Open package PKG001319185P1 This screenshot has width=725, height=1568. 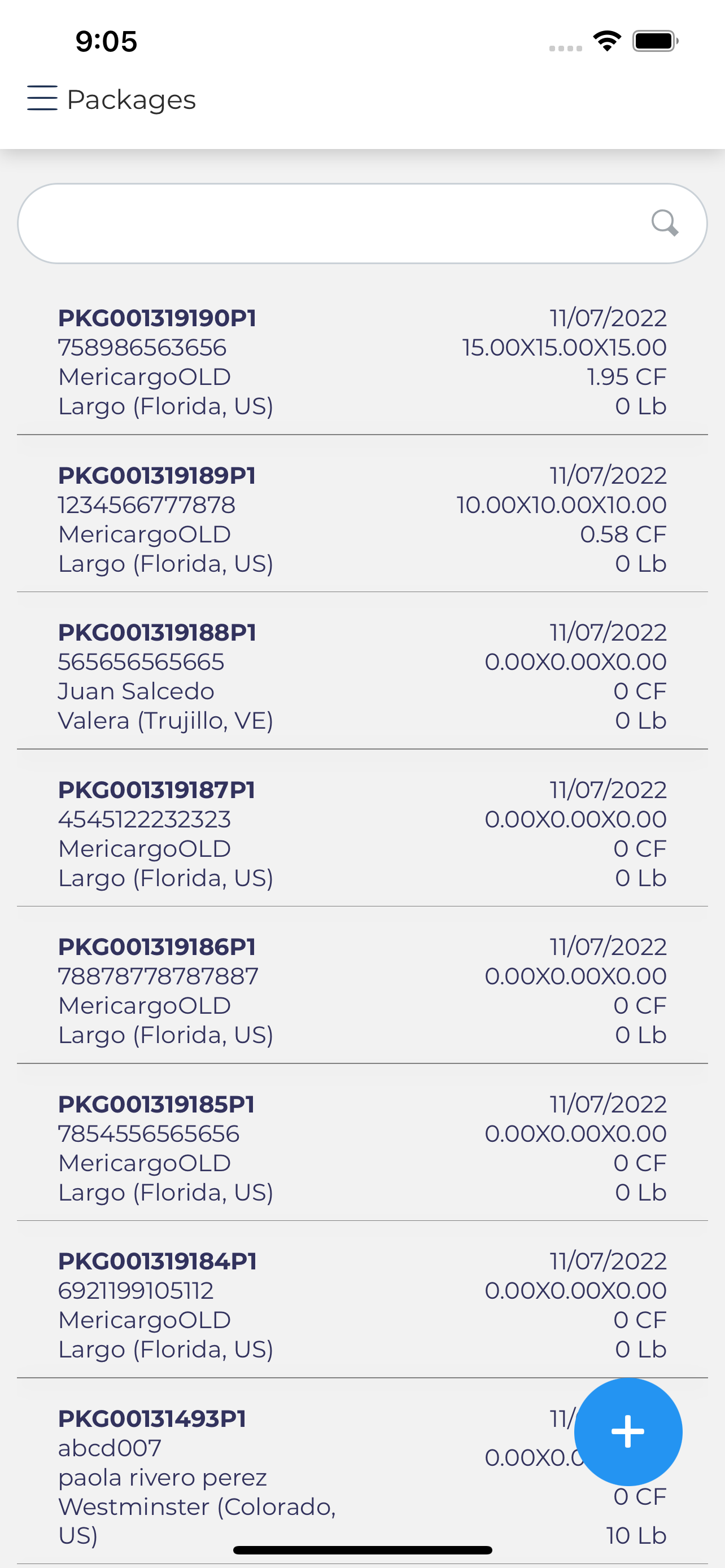(362, 1148)
